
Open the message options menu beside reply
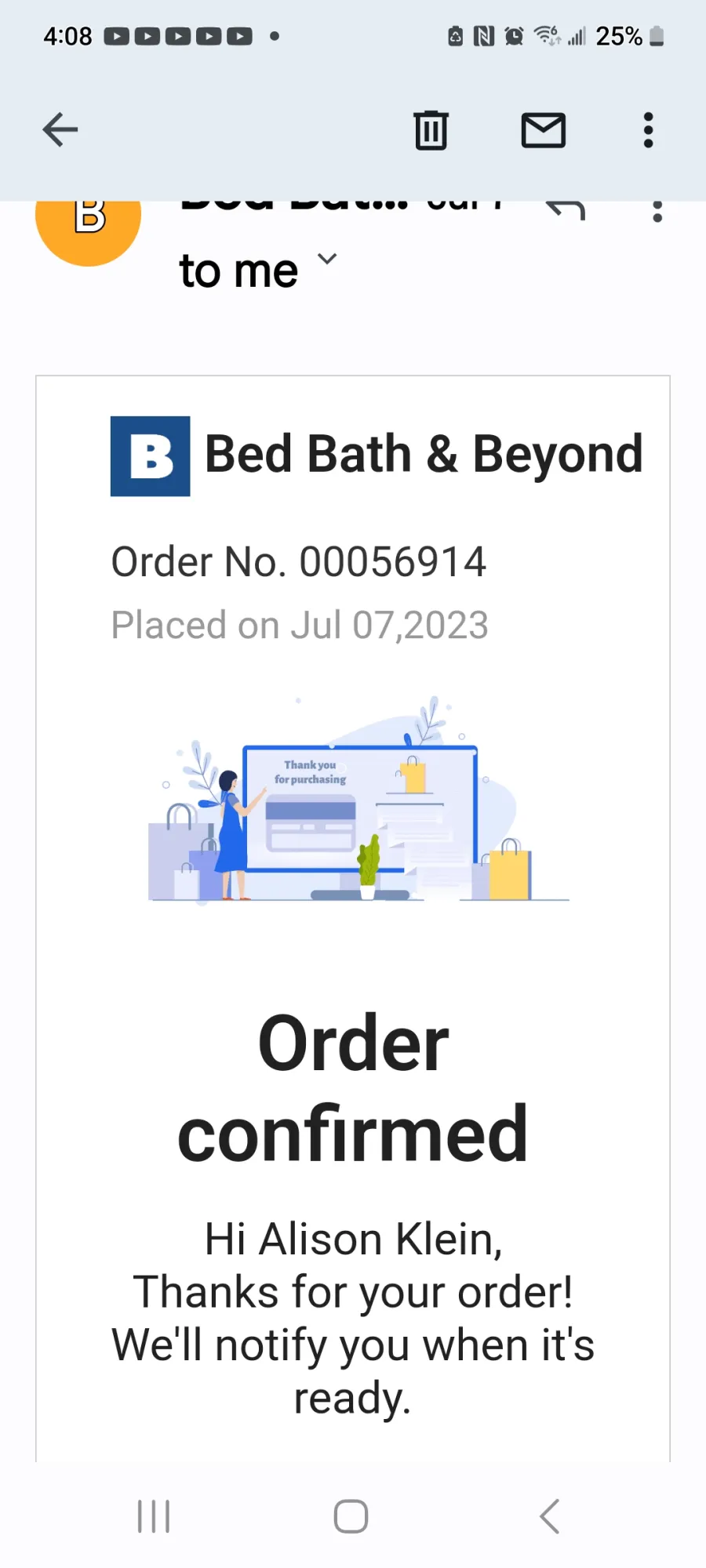pos(657,212)
